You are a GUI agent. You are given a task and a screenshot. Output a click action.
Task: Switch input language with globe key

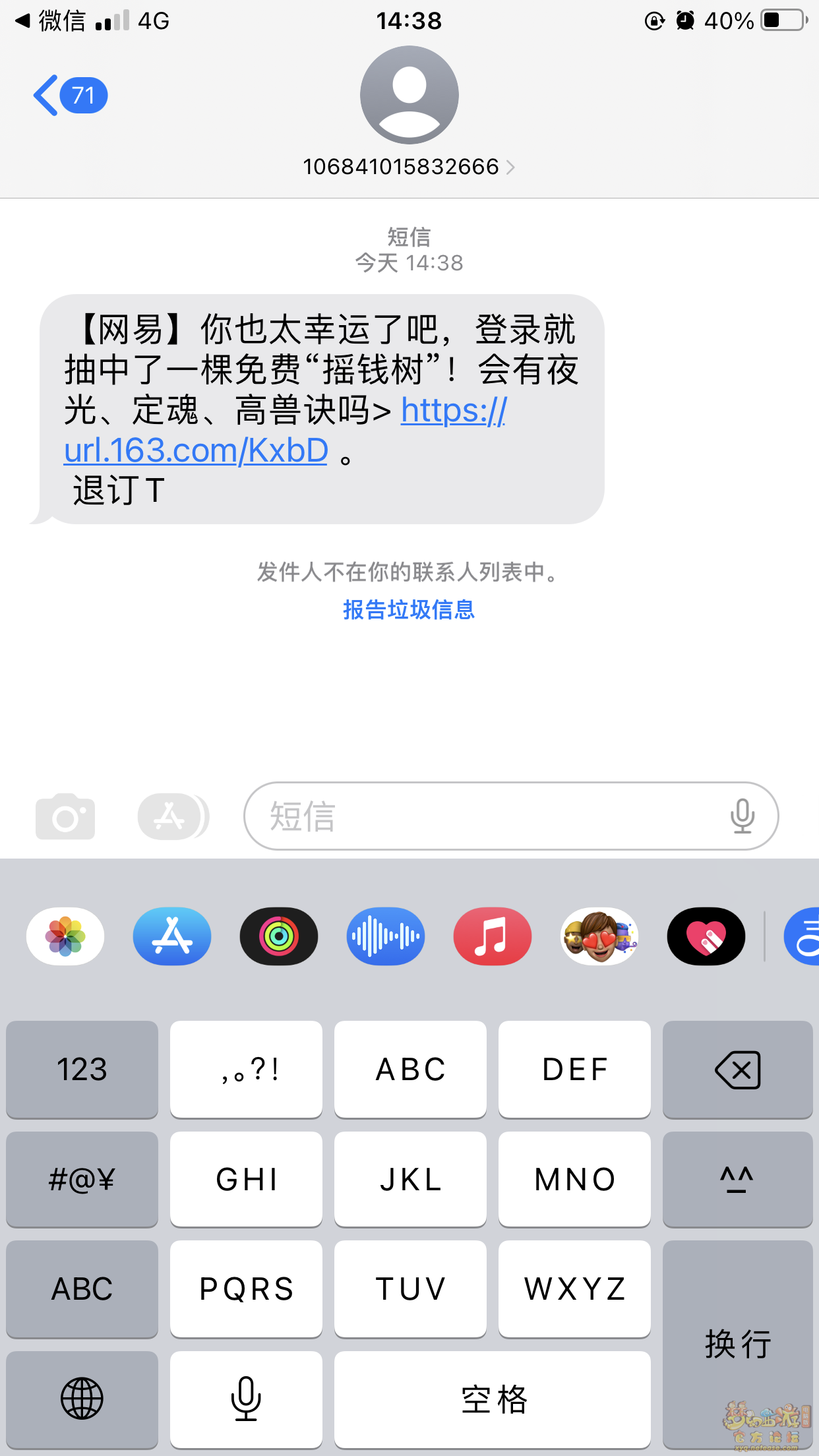(x=82, y=1399)
